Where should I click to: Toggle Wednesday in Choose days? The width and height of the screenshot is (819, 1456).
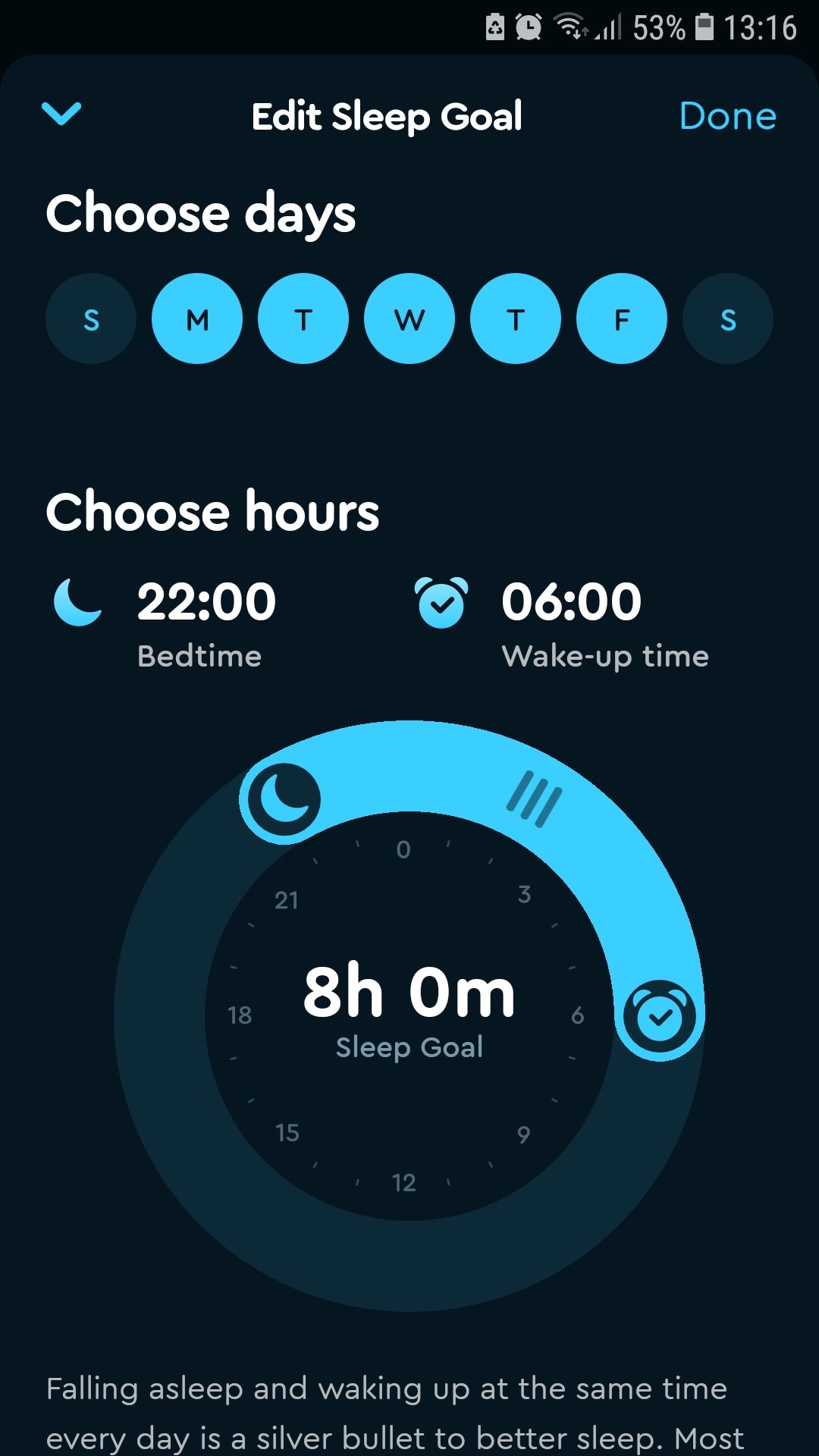click(409, 318)
